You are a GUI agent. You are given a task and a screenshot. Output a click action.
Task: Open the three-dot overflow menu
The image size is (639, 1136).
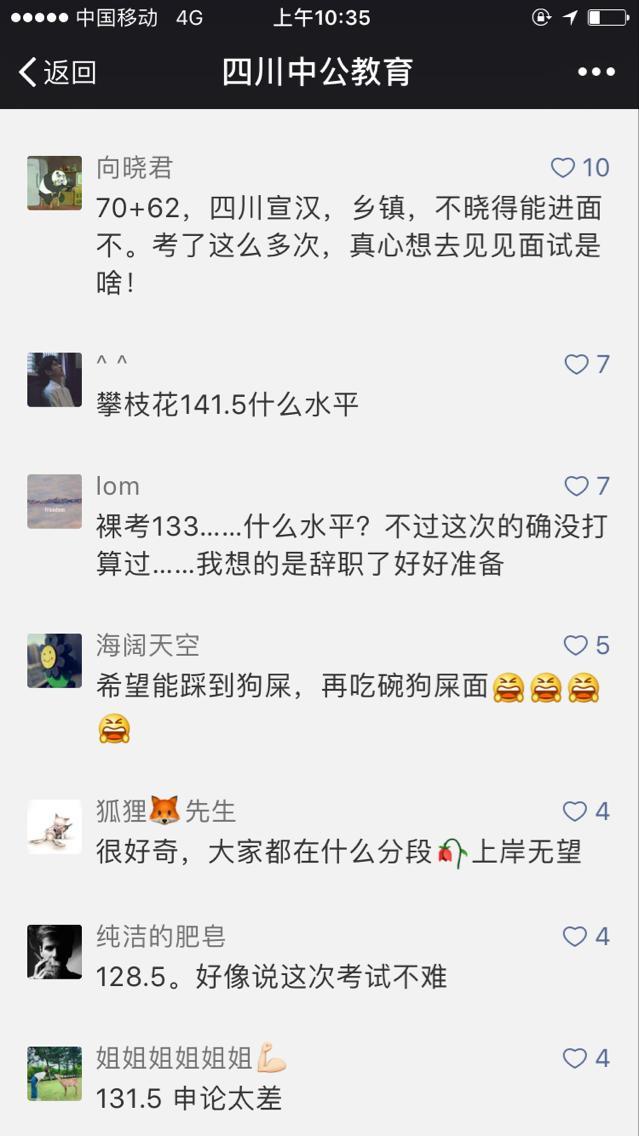pos(596,72)
